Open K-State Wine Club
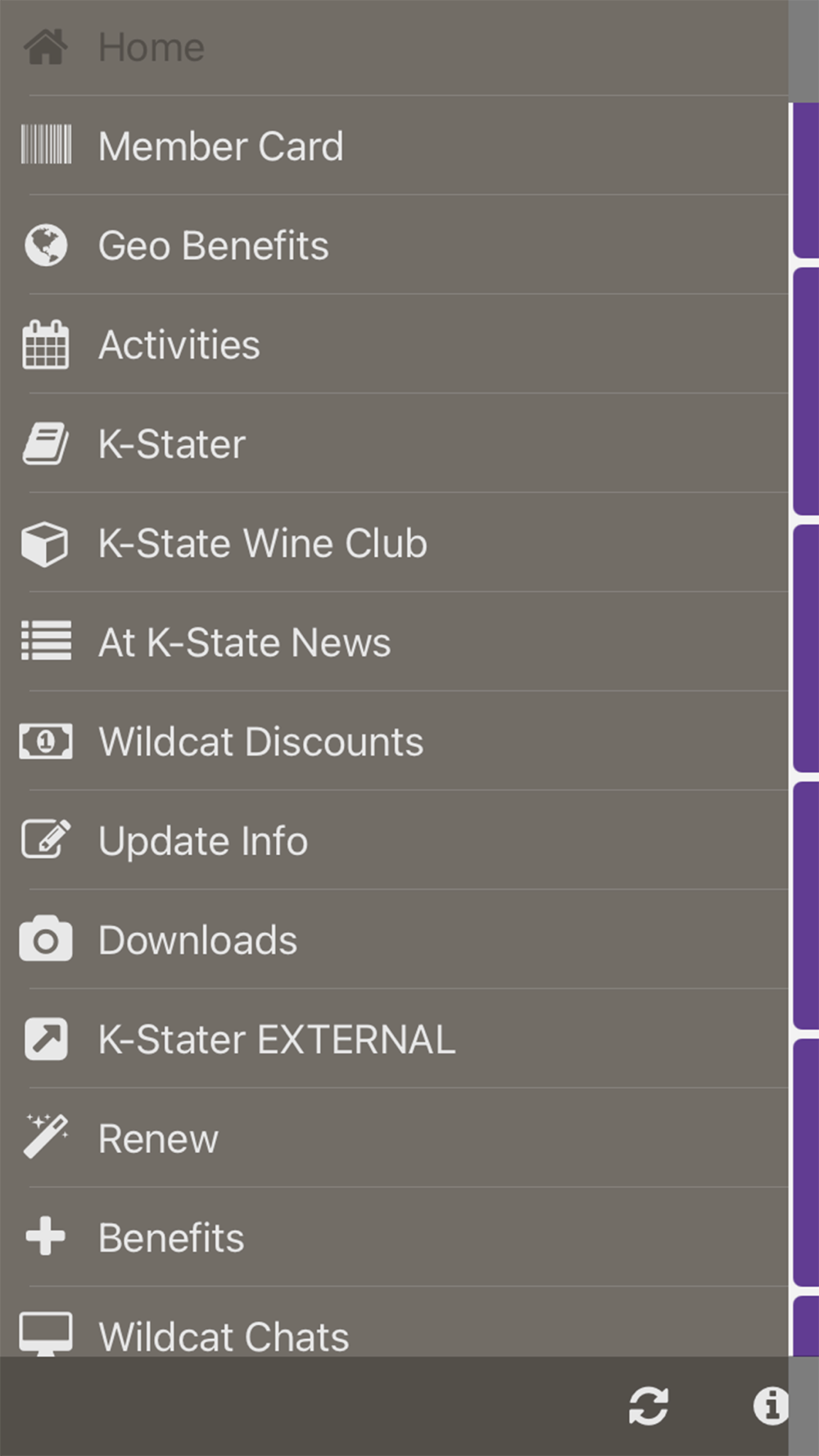Image resolution: width=819 pixels, height=1456 pixels. coord(262,544)
